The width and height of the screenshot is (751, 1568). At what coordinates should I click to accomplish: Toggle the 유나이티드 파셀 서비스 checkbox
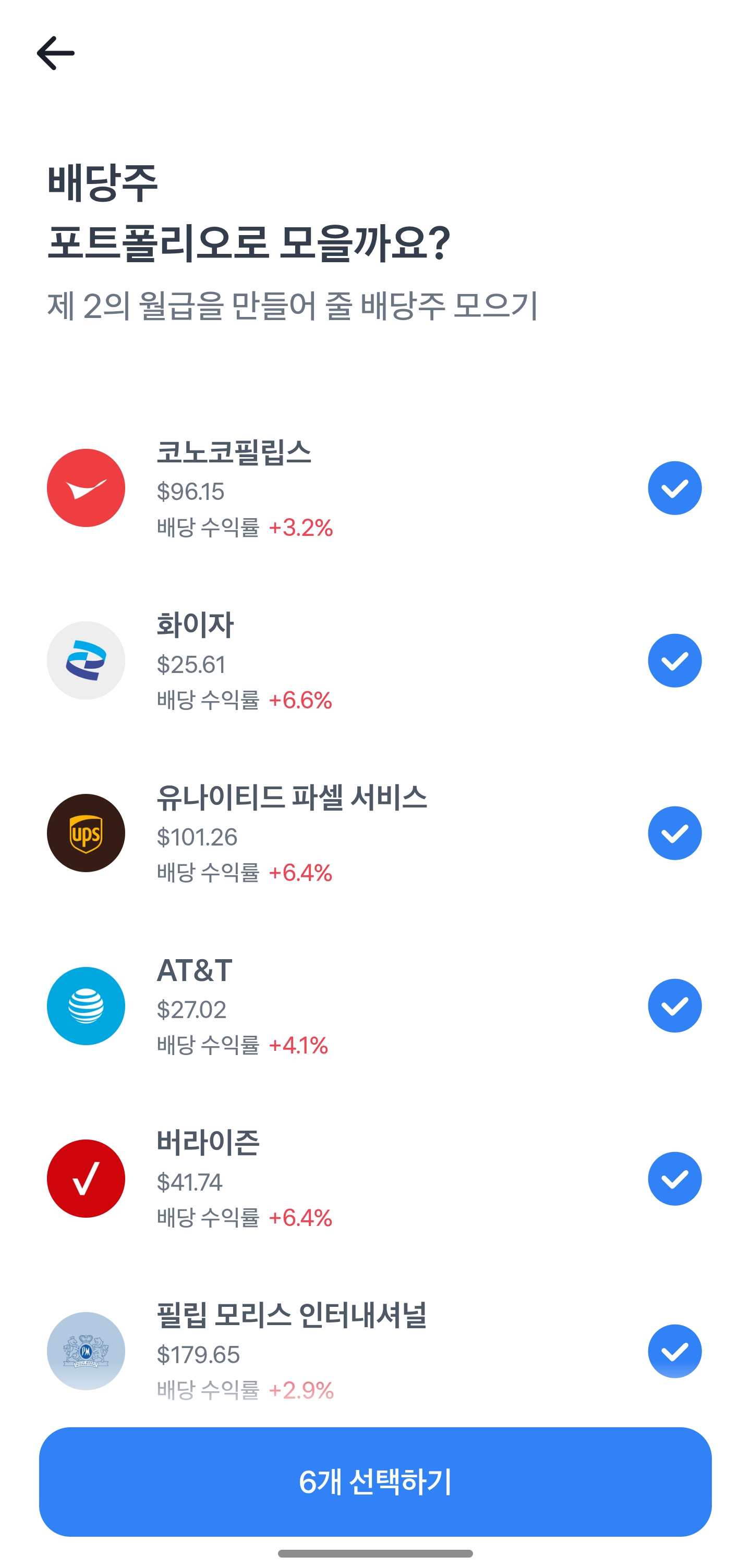pyautogui.click(x=674, y=834)
